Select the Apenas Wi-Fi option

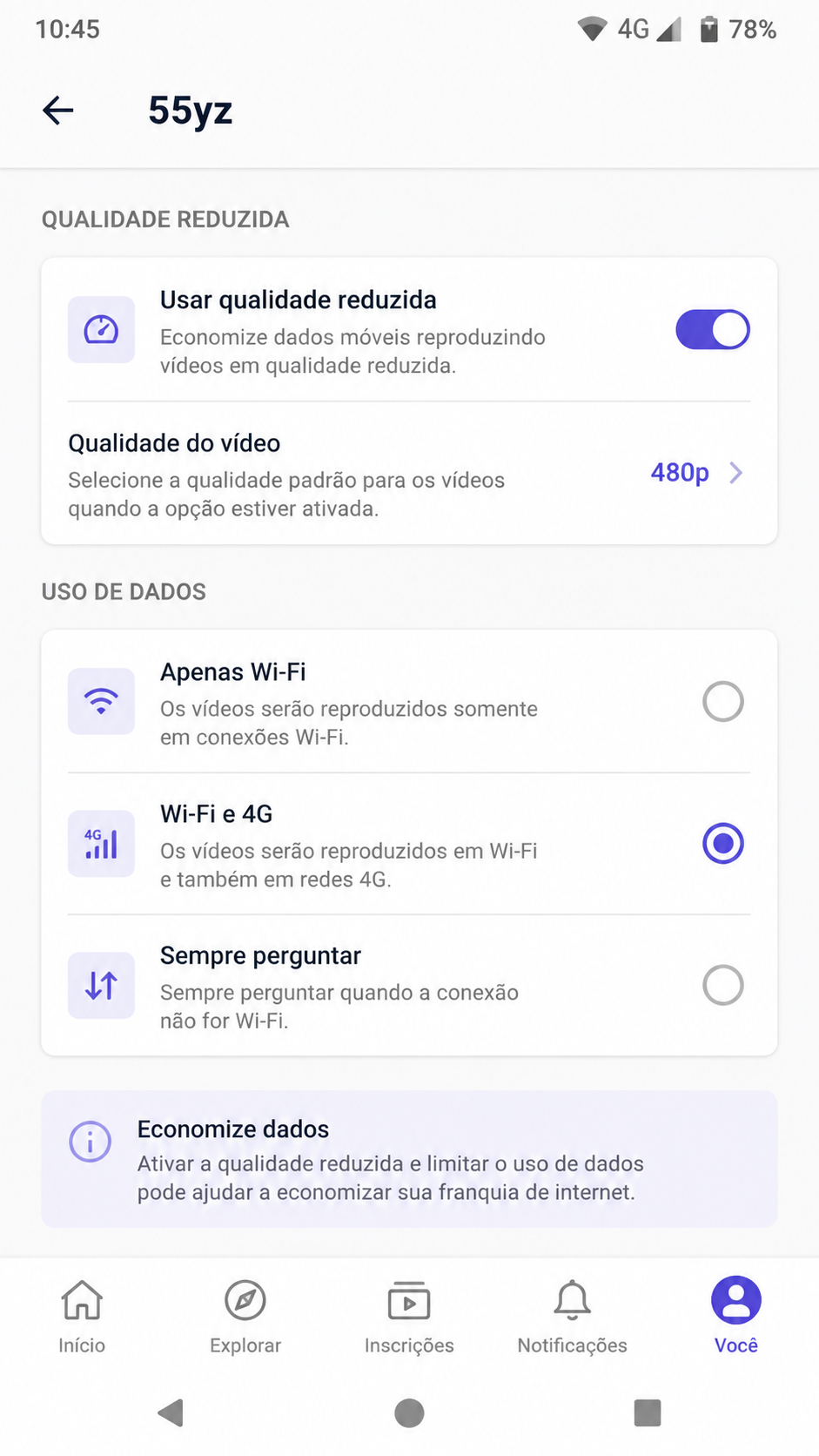coord(409,702)
